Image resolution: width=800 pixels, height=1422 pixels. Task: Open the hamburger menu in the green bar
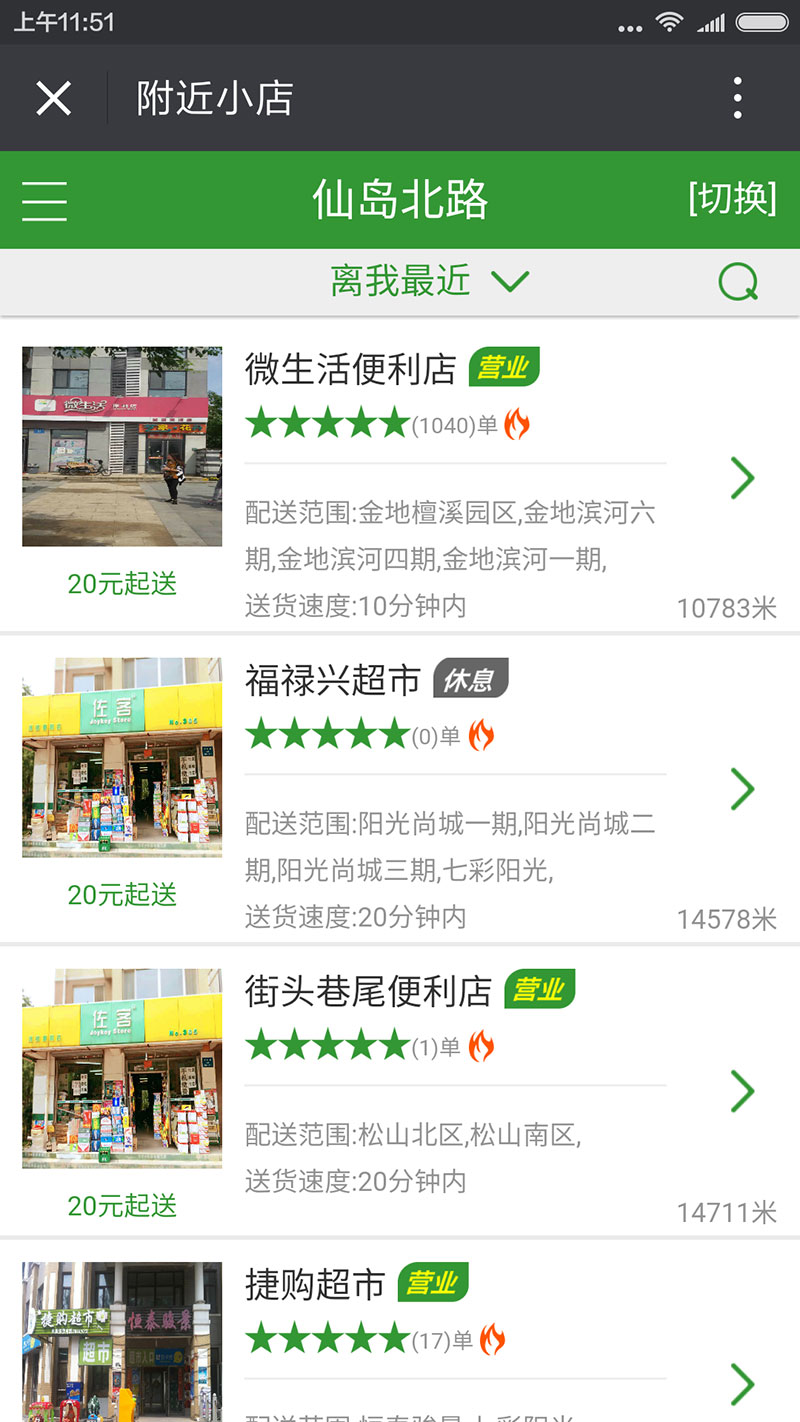(44, 199)
